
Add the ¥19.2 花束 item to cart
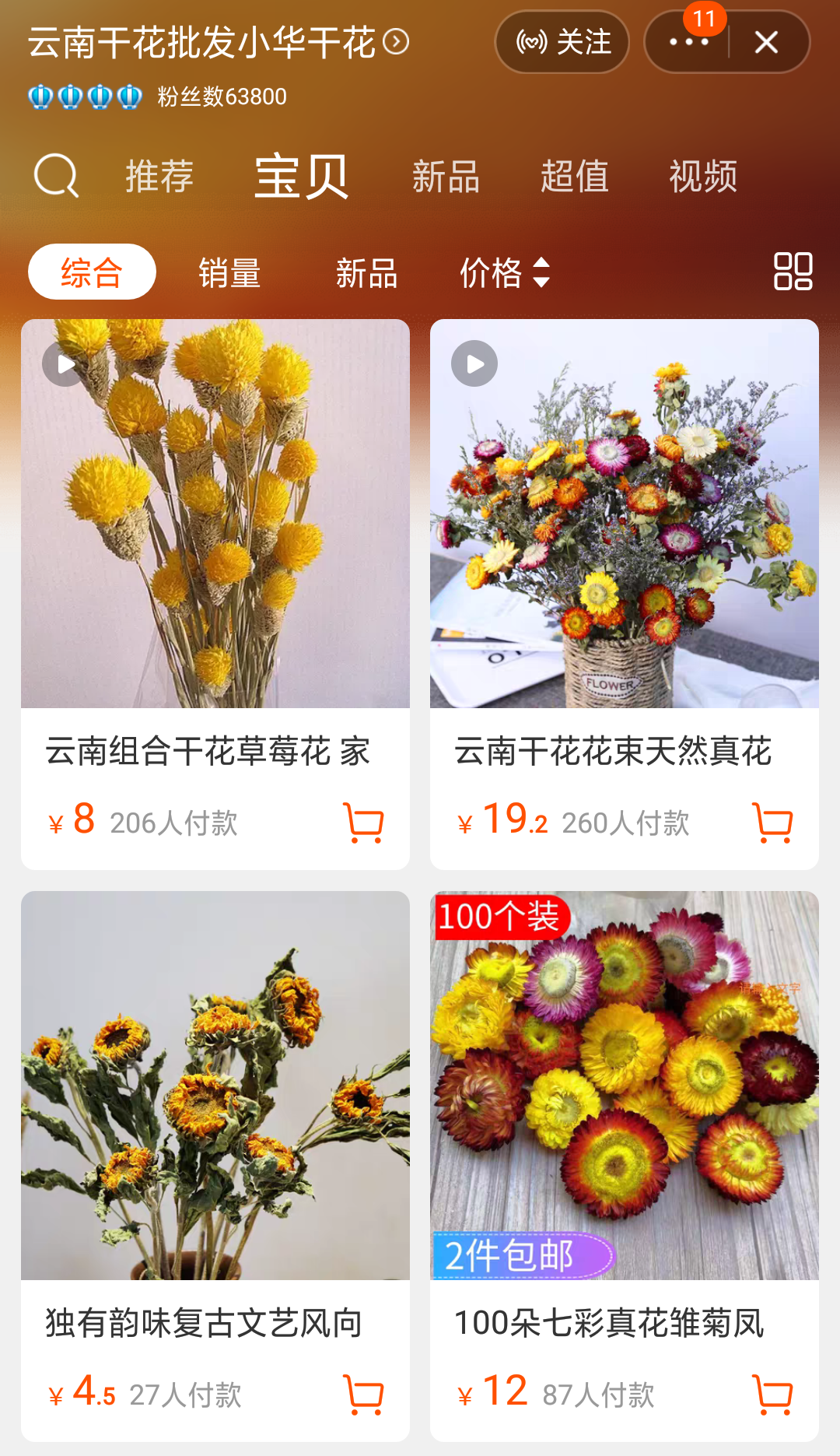(772, 823)
